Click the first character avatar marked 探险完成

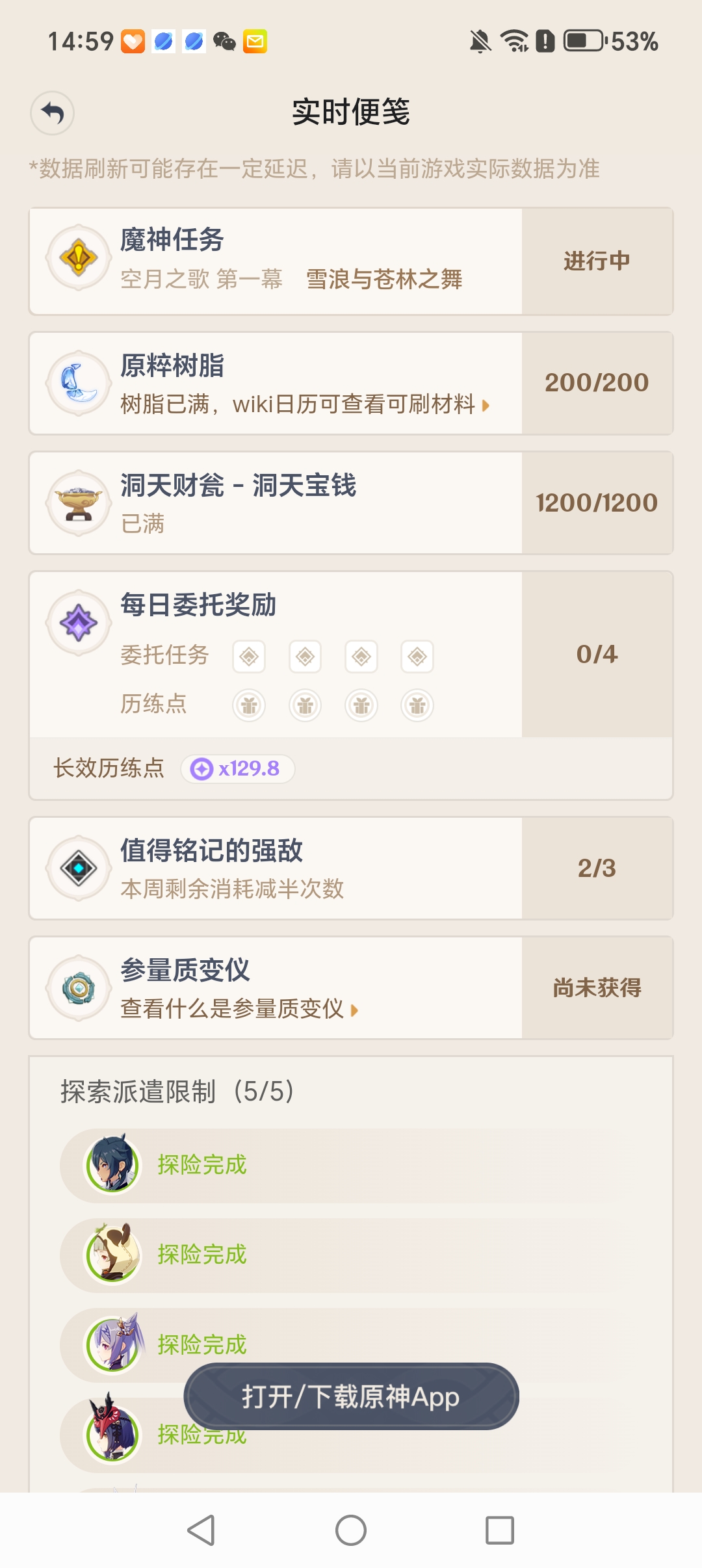[x=110, y=1164]
